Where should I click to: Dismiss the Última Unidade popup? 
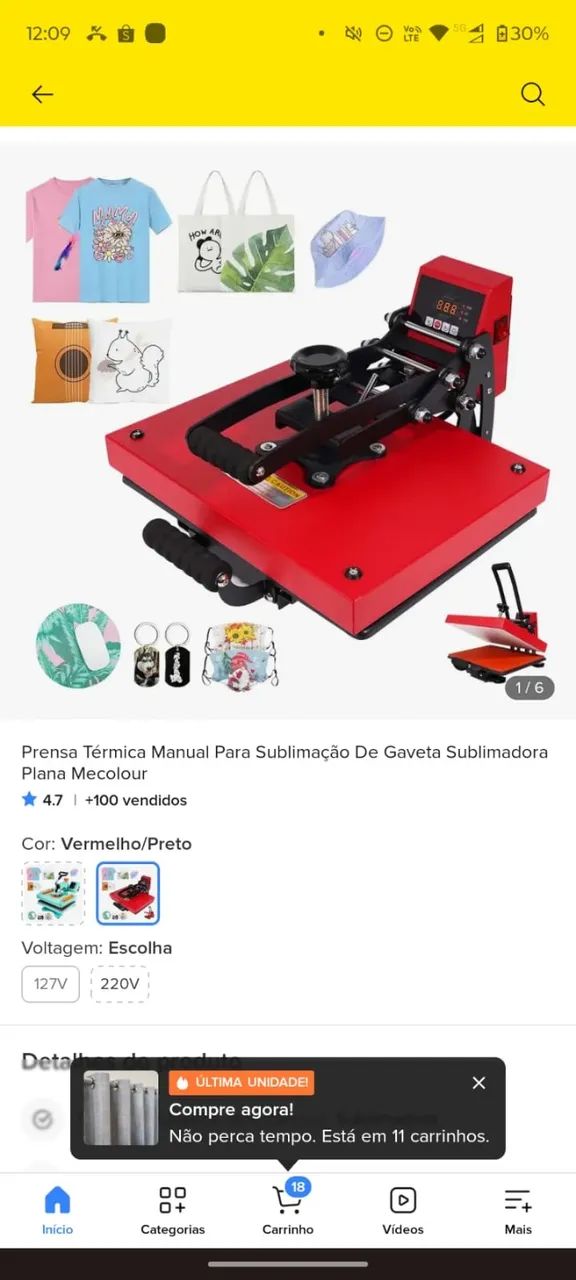pyautogui.click(x=479, y=1083)
